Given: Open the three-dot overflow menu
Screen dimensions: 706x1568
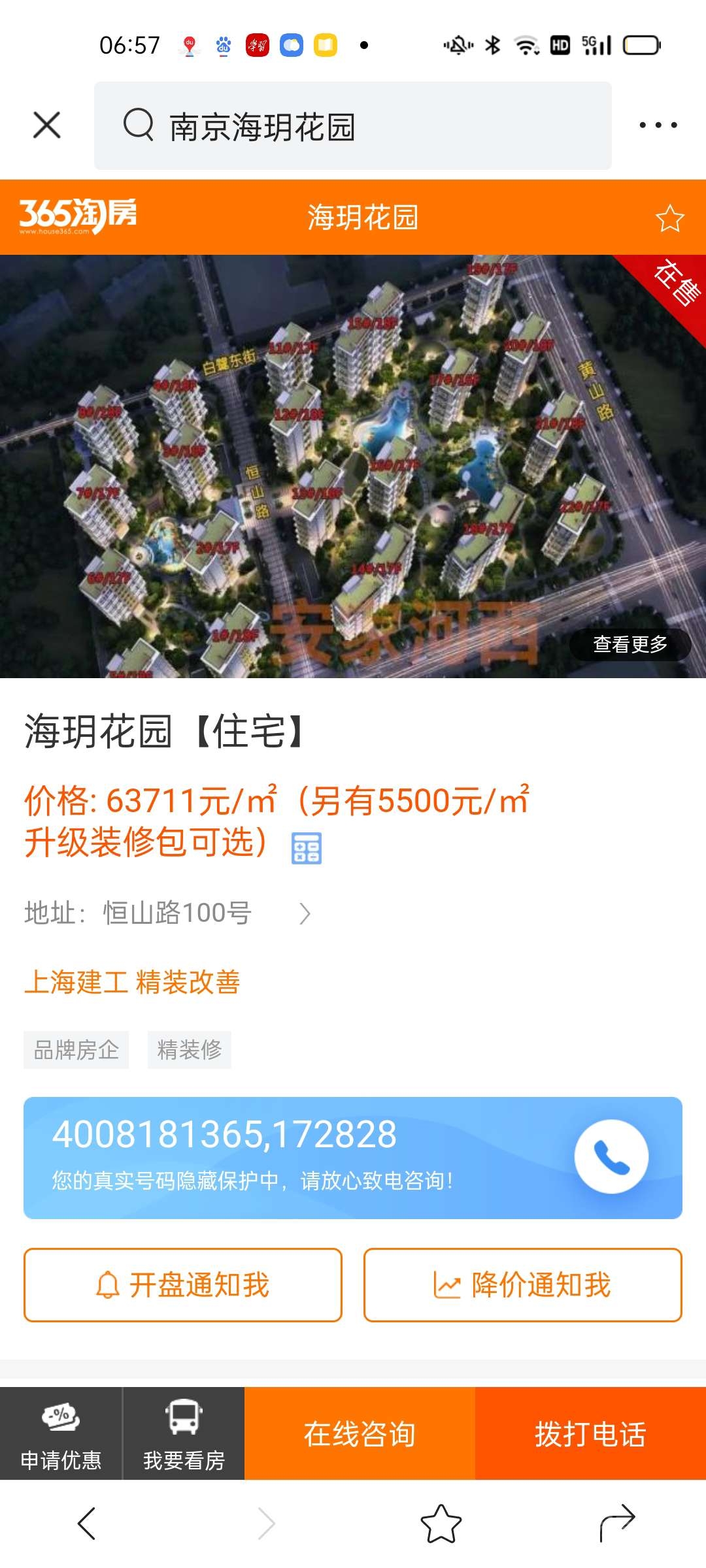Looking at the screenshot, I should coord(658,125).
